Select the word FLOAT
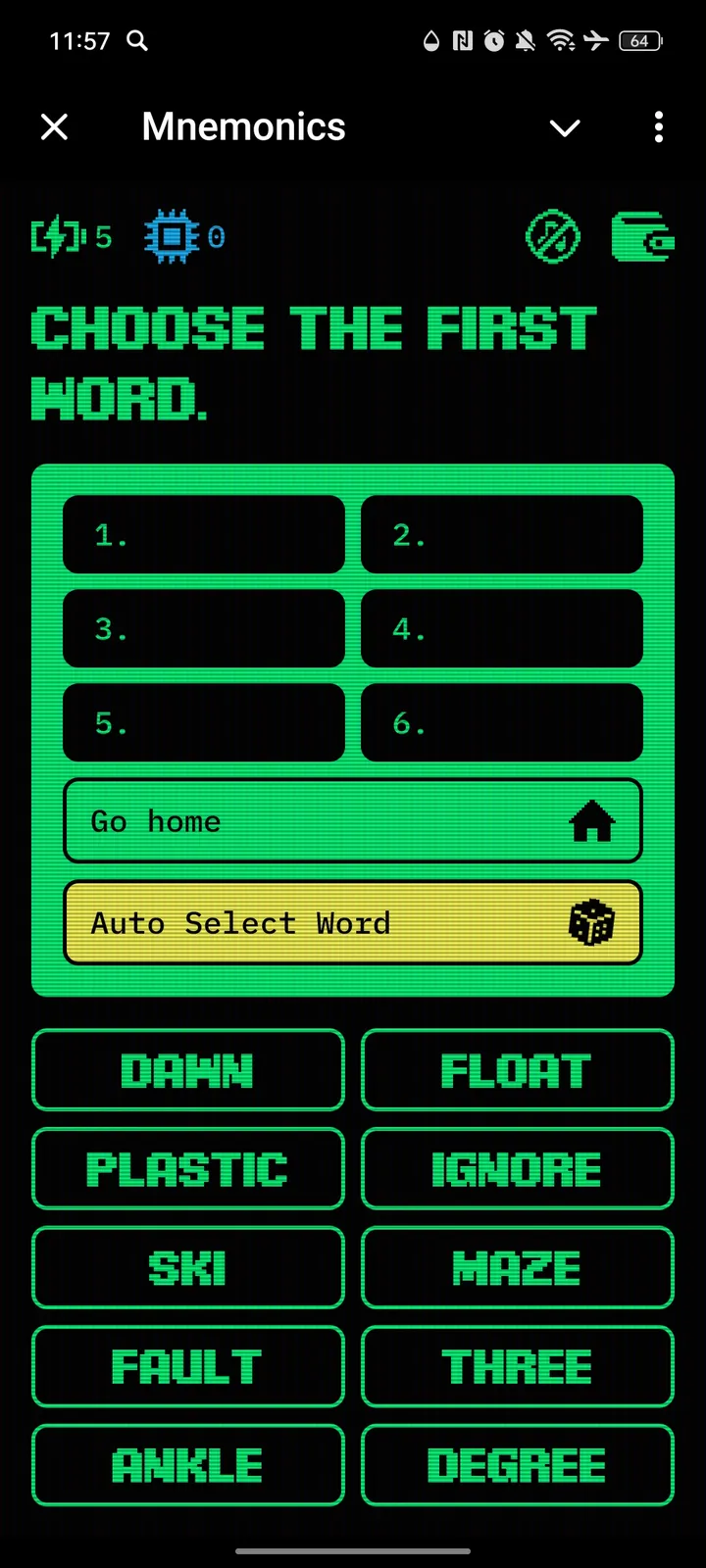 point(517,1069)
